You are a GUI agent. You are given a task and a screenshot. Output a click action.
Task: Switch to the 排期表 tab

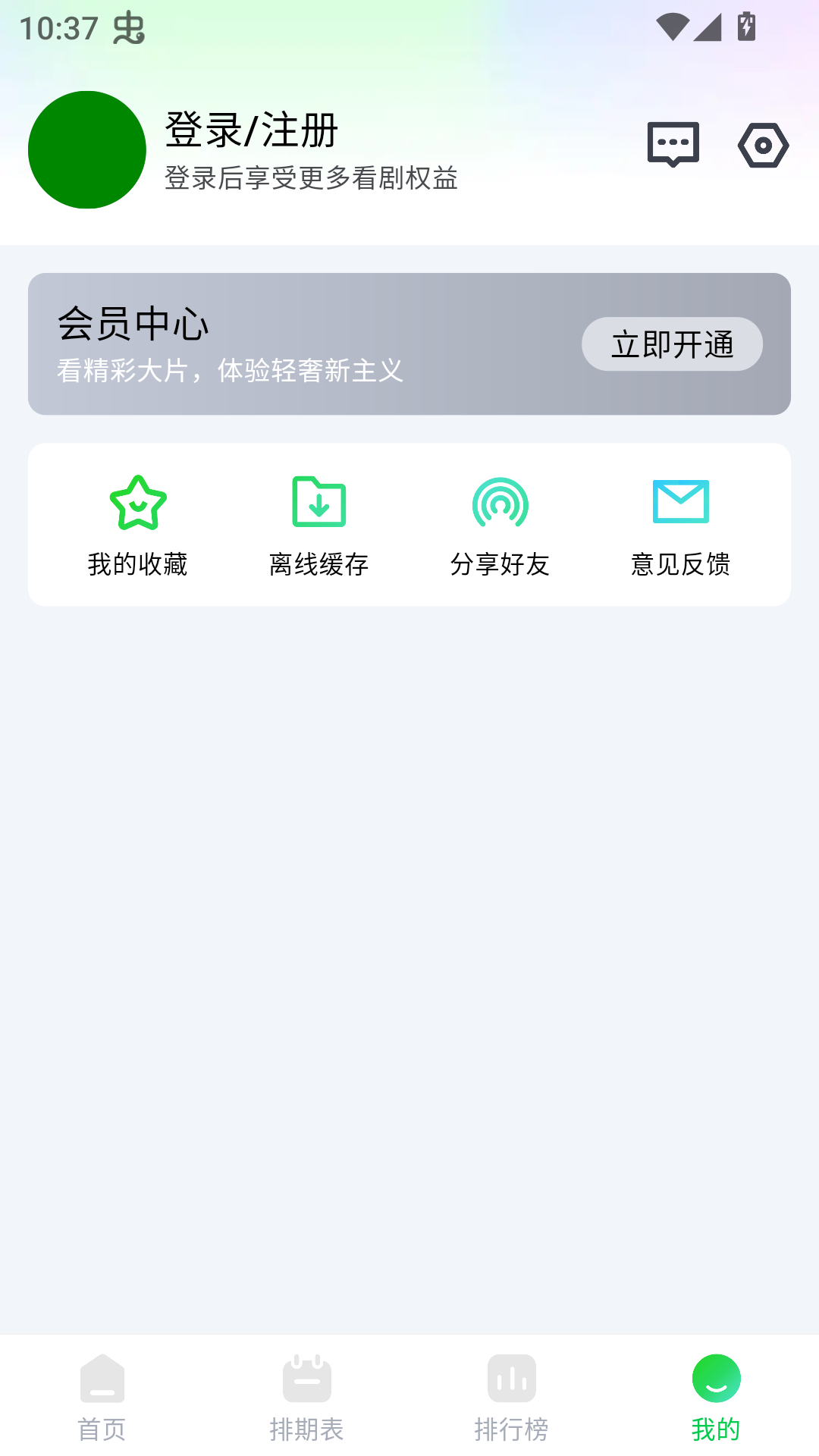[x=307, y=1426]
